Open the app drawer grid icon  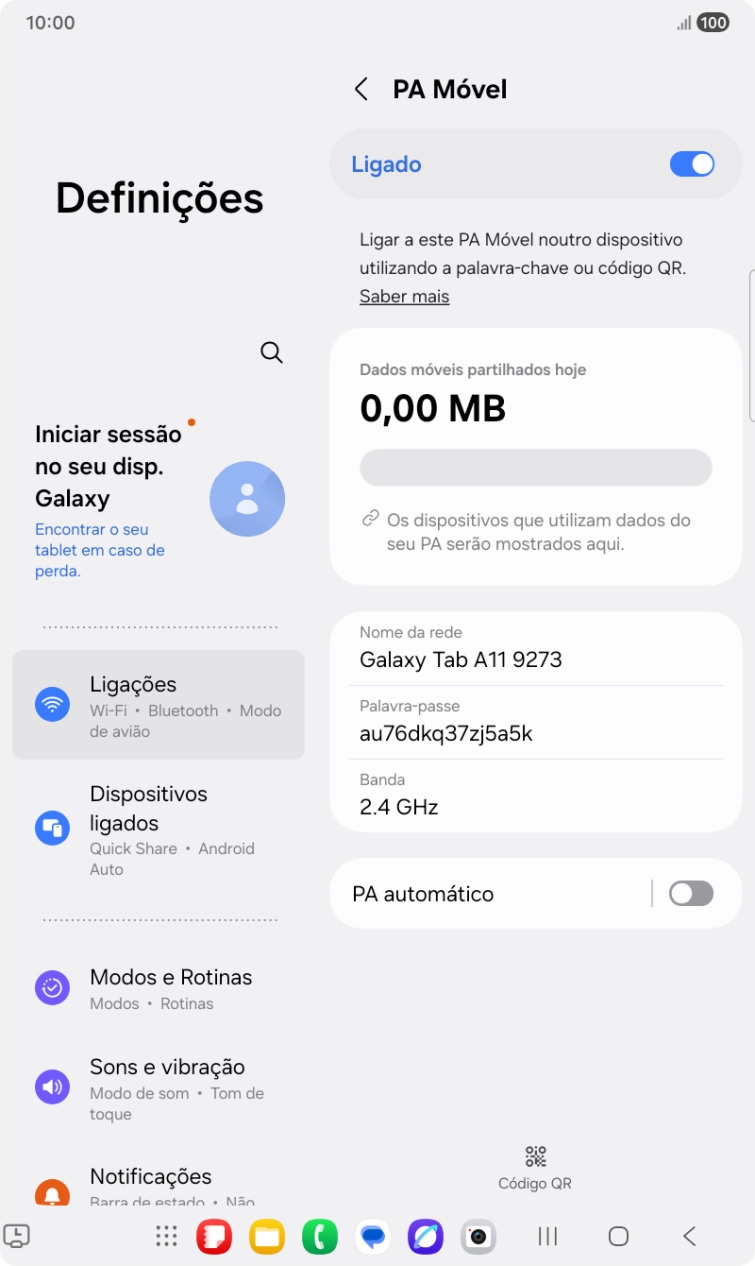click(166, 1237)
